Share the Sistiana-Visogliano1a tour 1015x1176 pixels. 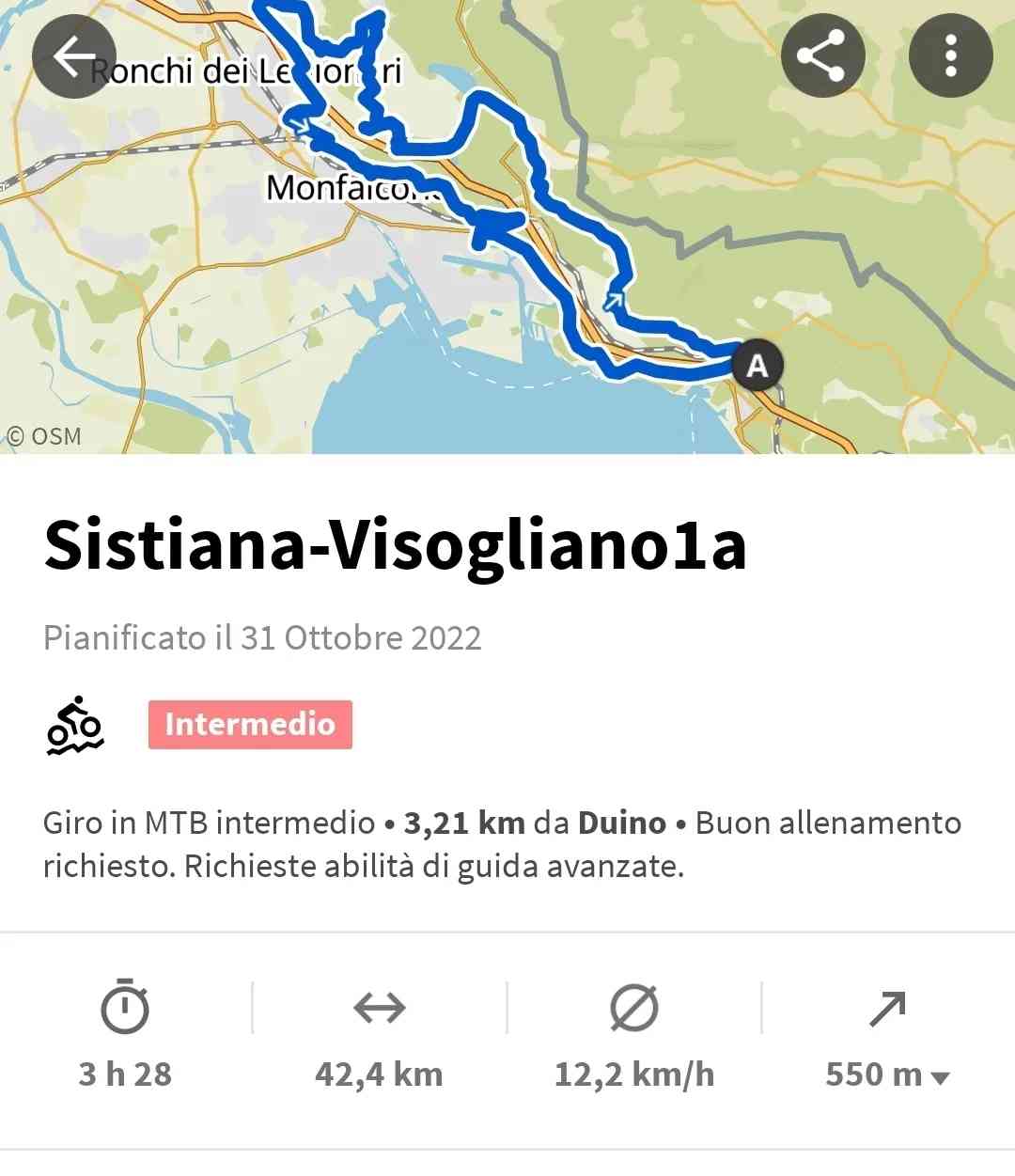(x=822, y=56)
